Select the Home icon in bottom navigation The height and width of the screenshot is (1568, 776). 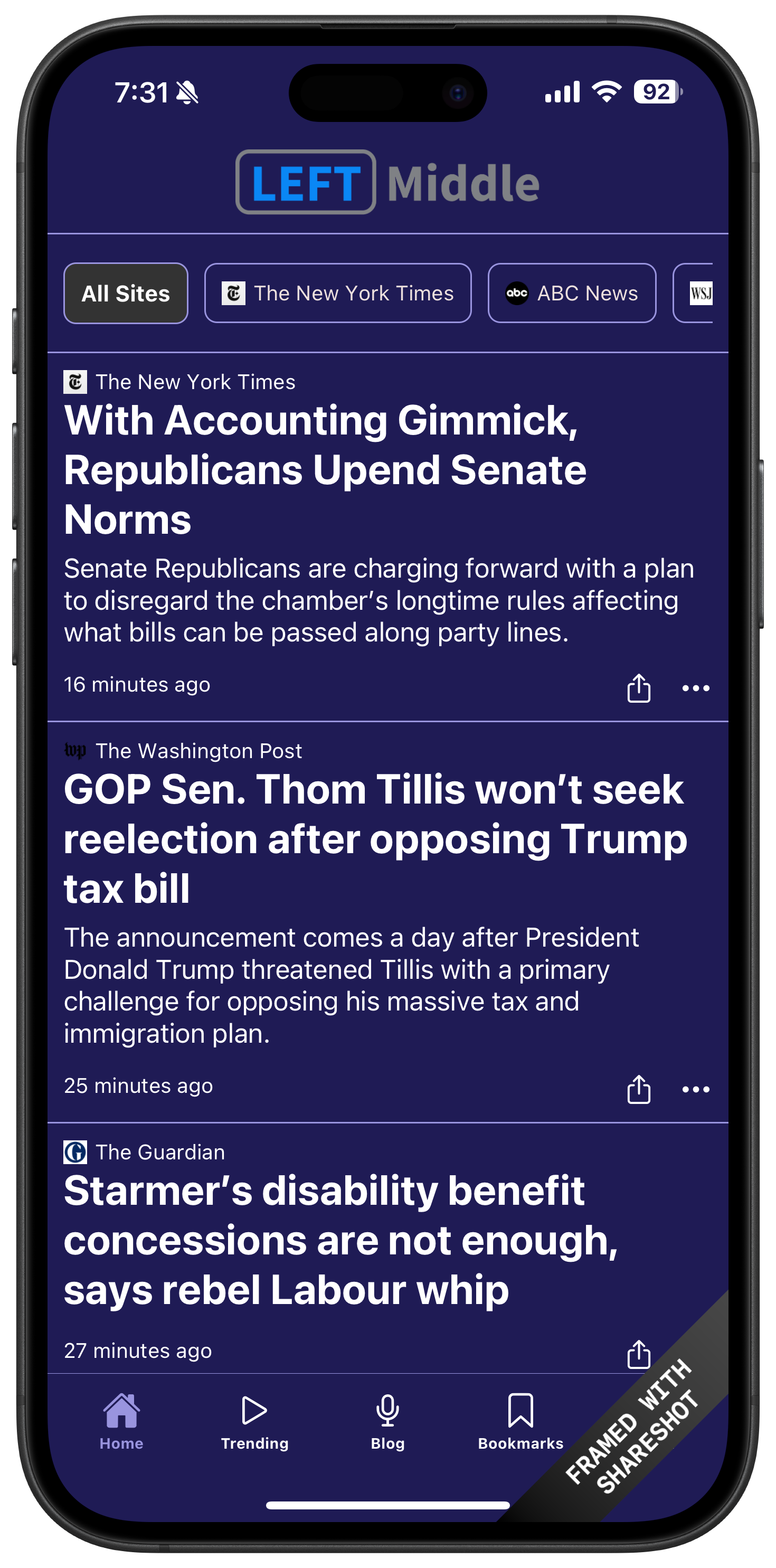121,1409
